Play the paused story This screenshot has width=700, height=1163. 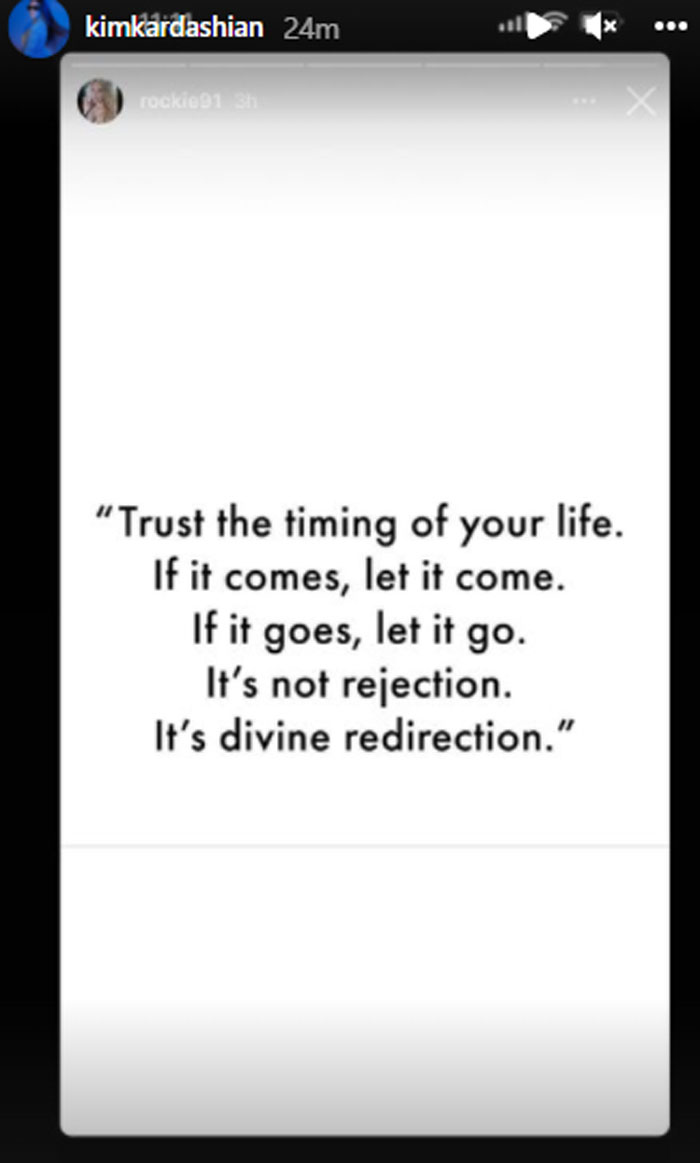(x=541, y=27)
